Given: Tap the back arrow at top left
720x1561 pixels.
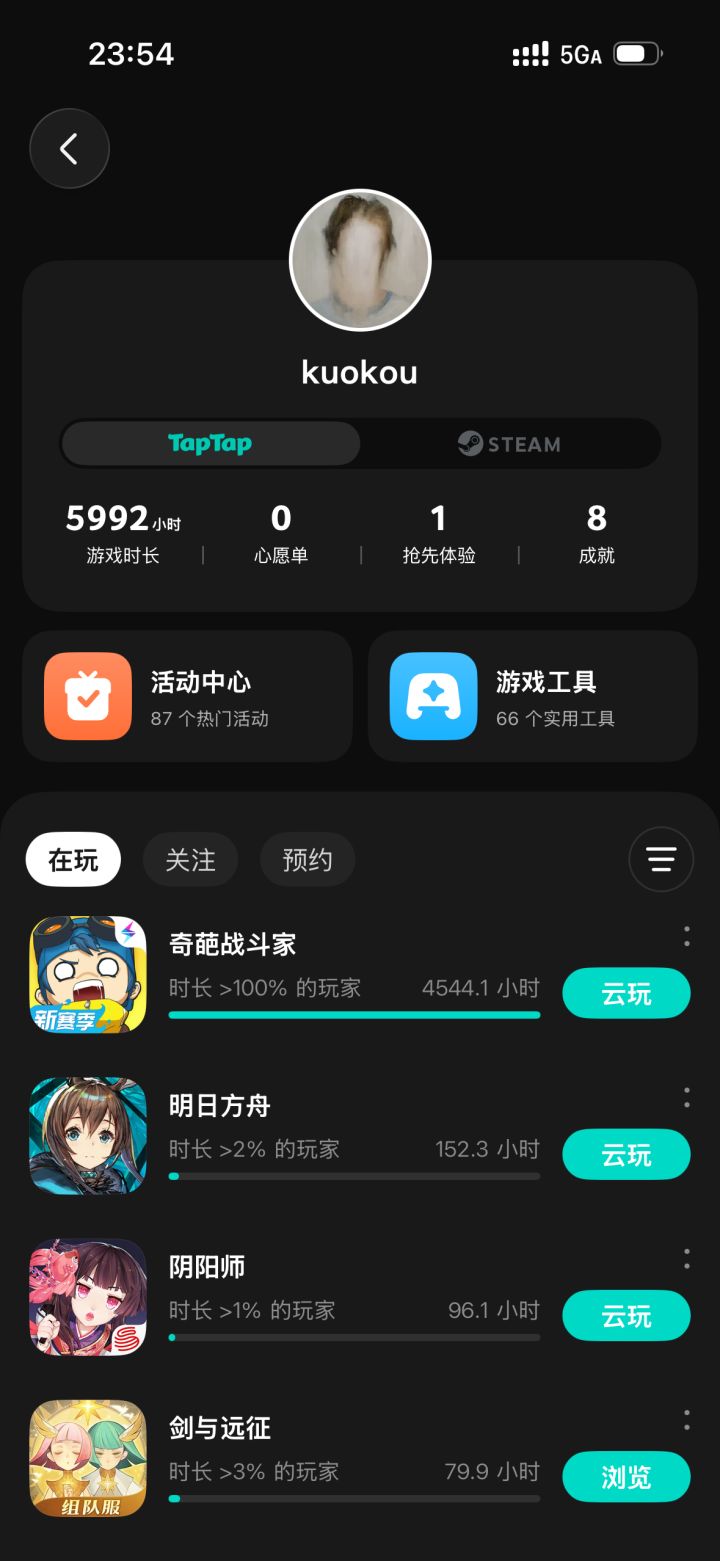Looking at the screenshot, I should [x=69, y=148].
